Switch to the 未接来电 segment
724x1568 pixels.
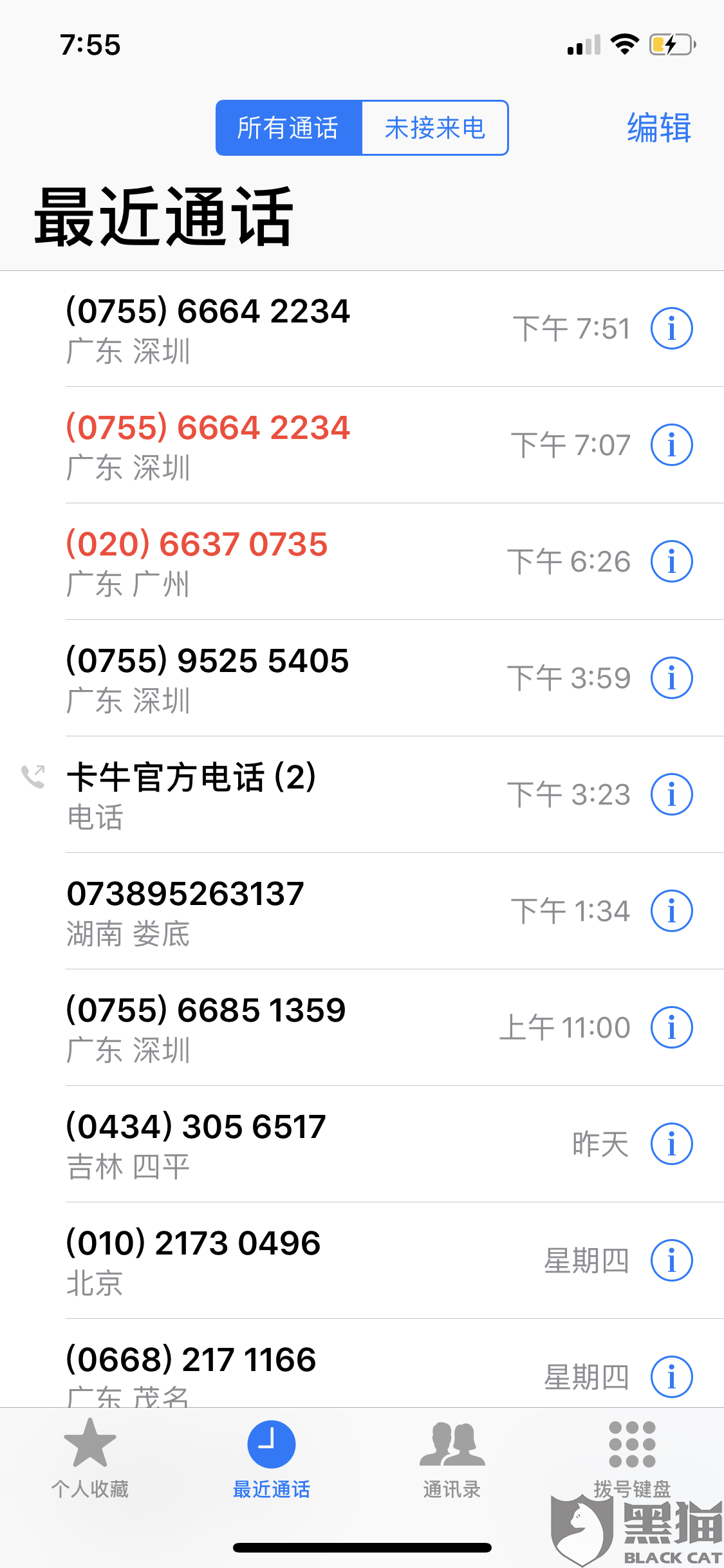(x=434, y=128)
